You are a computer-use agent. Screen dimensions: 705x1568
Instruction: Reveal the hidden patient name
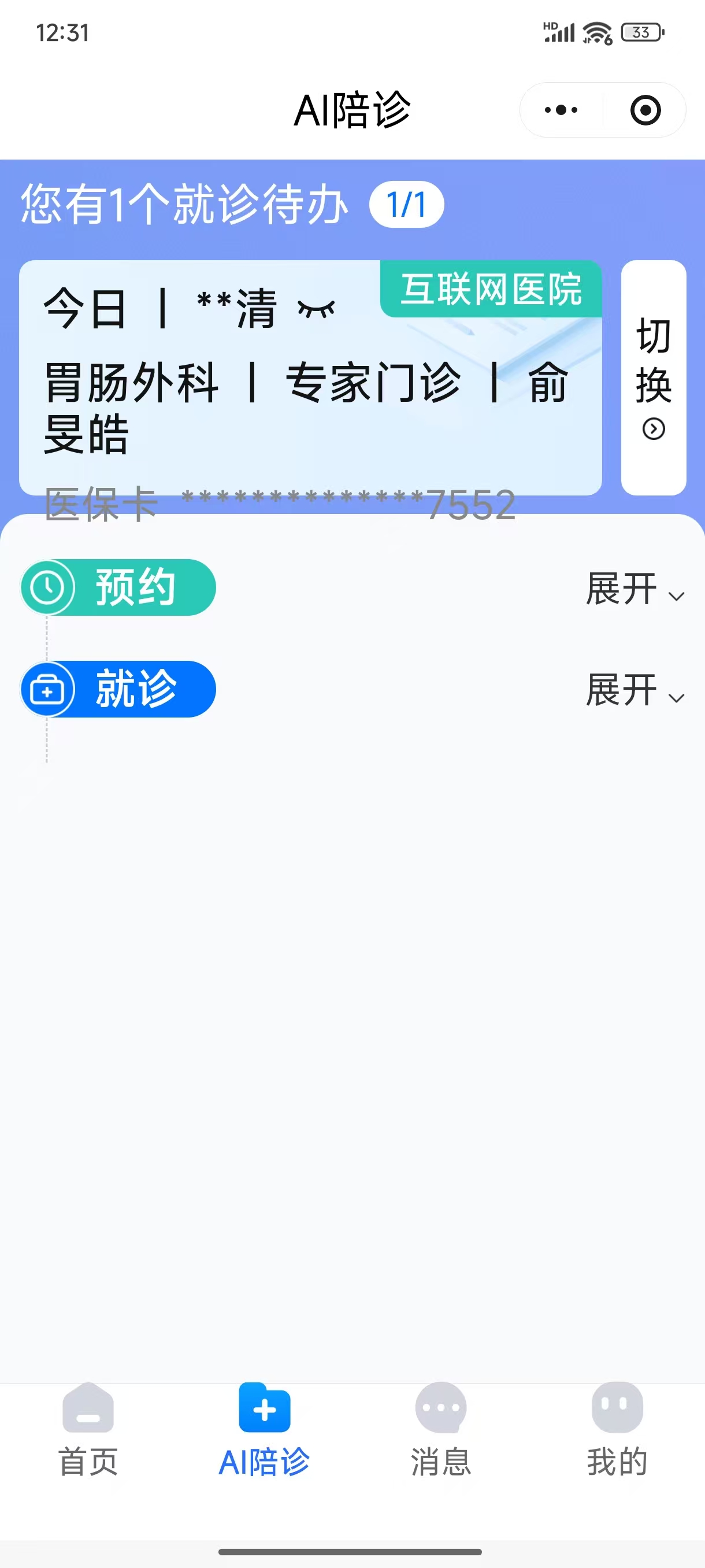pyautogui.click(x=316, y=309)
